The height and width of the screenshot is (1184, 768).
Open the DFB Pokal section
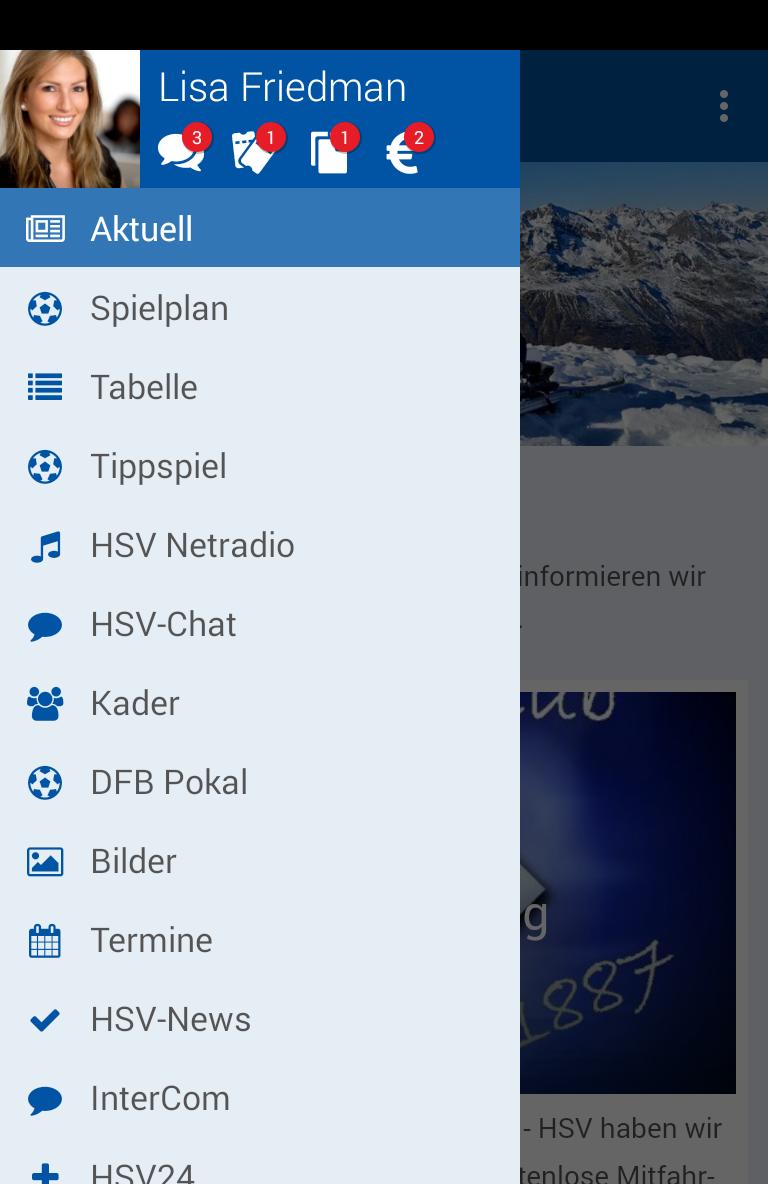pos(169,783)
